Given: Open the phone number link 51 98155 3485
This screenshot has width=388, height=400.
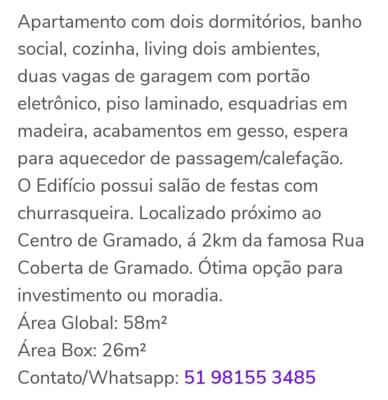Looking at the screenshot, I should coord(250,377).
